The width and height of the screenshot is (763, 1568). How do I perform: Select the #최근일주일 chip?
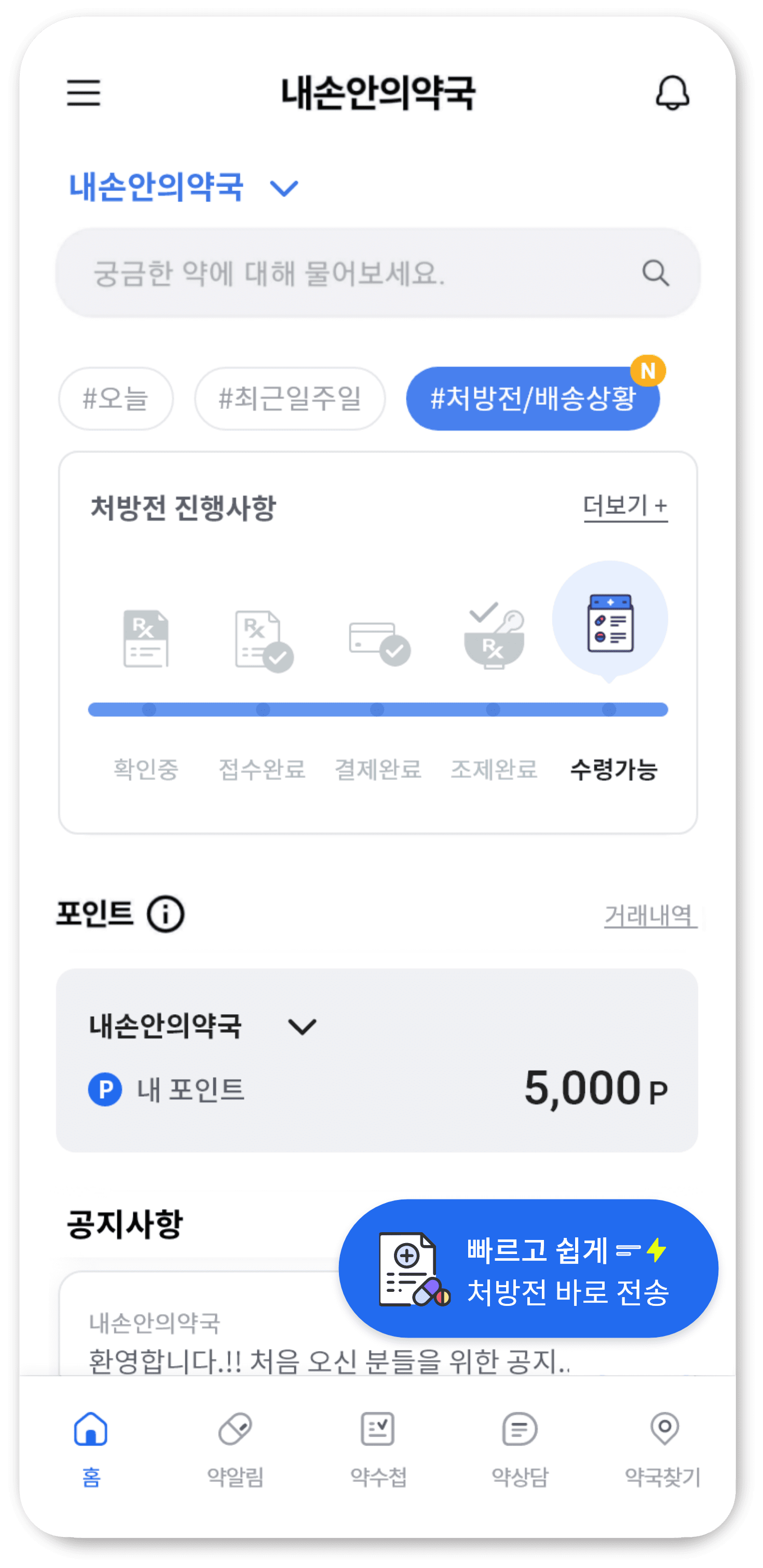pos(290,399)
